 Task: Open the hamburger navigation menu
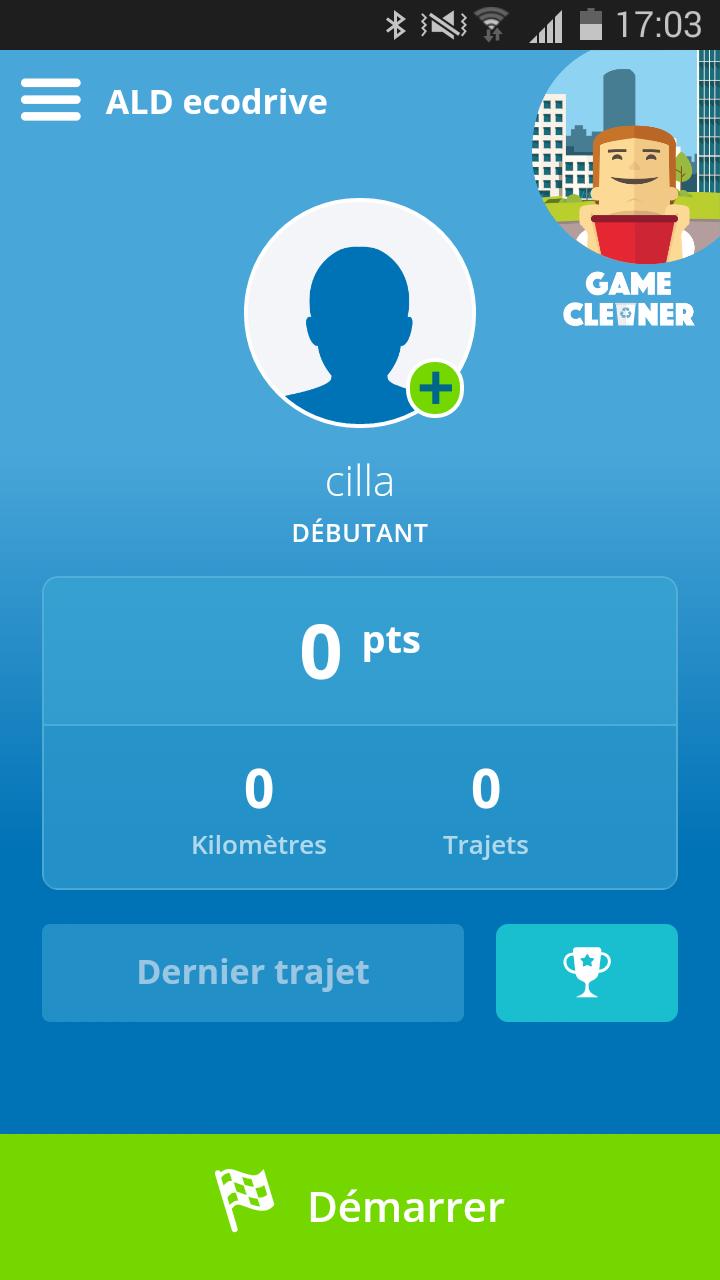[x=51, y=101]
